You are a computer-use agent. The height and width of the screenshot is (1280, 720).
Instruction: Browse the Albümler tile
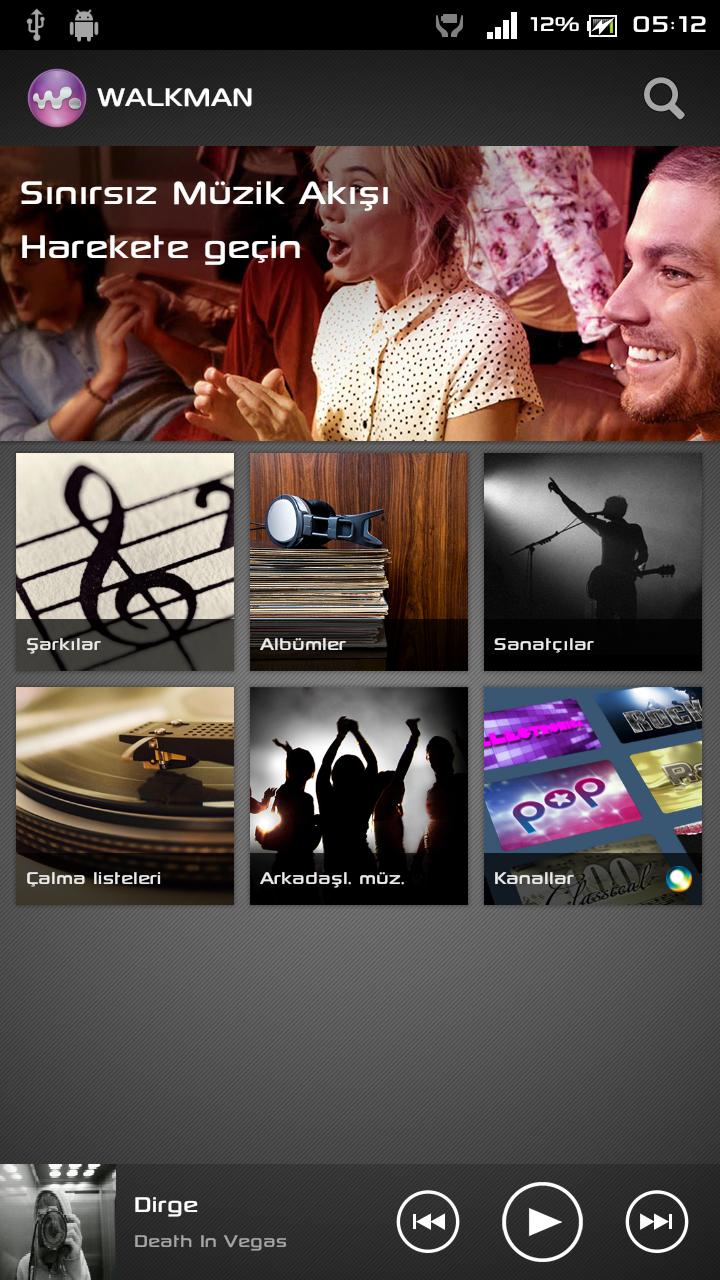(x=359, y=561)
